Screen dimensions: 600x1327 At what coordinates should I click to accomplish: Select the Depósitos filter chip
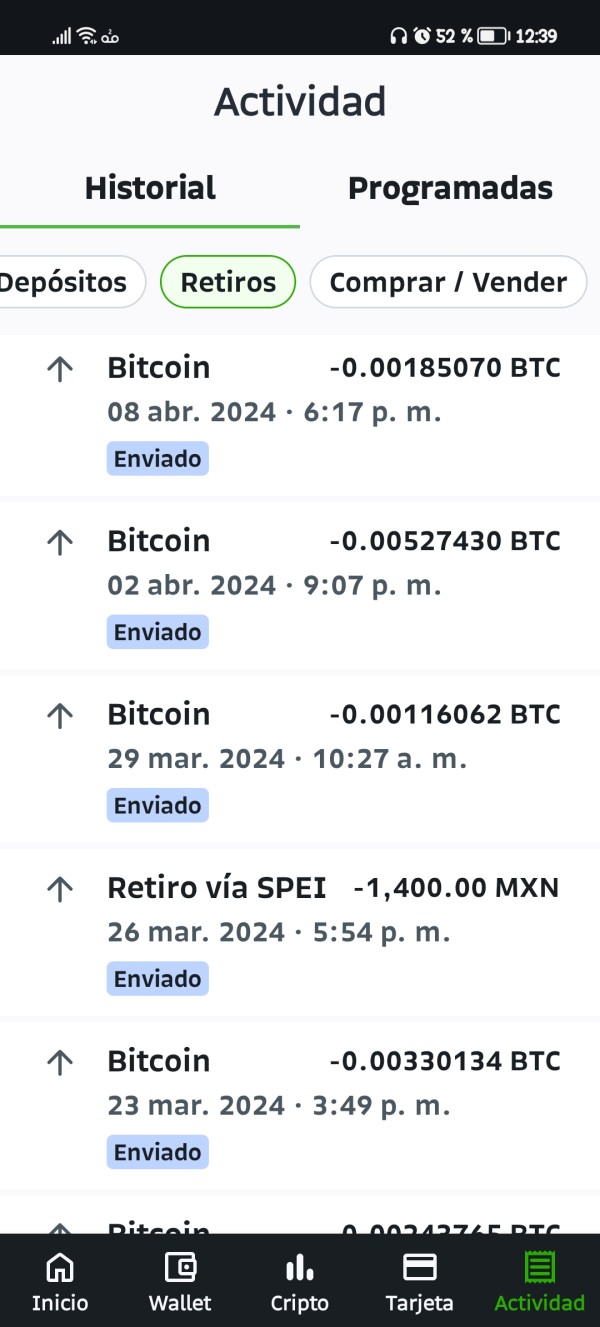66,282
